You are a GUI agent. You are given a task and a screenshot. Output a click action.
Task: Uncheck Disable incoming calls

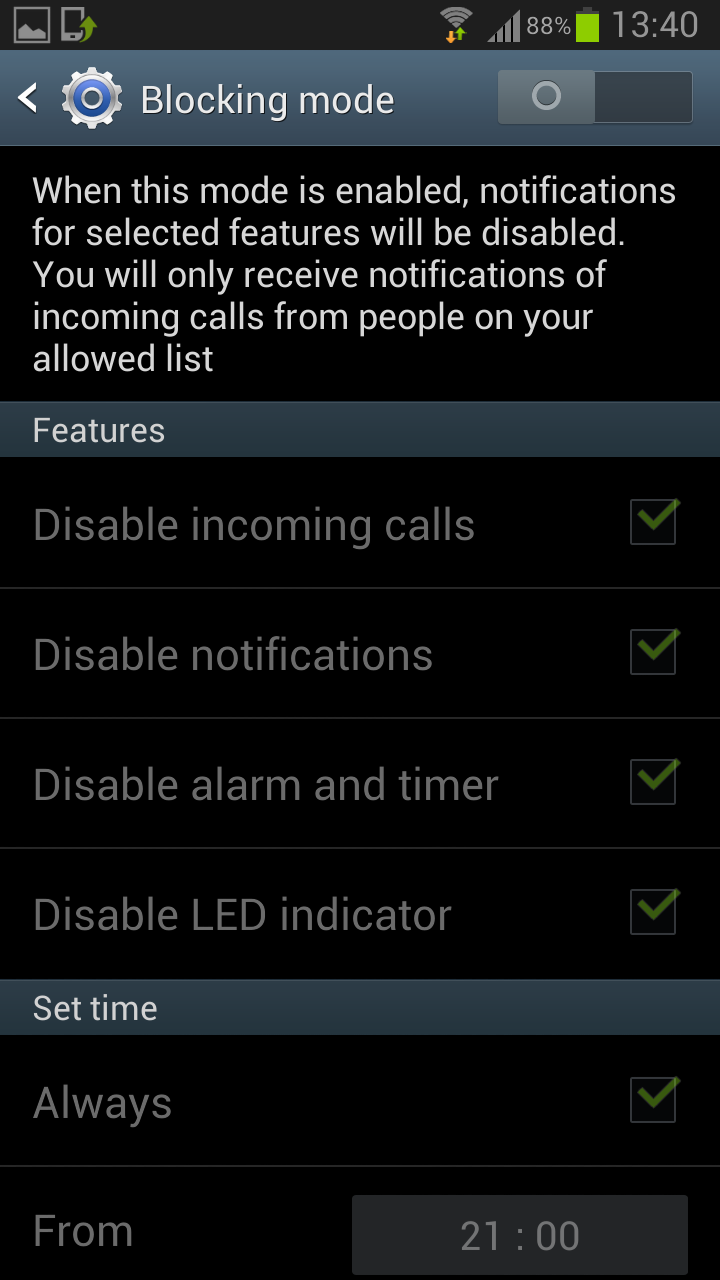pyautogui.click(x=653, y=523)
